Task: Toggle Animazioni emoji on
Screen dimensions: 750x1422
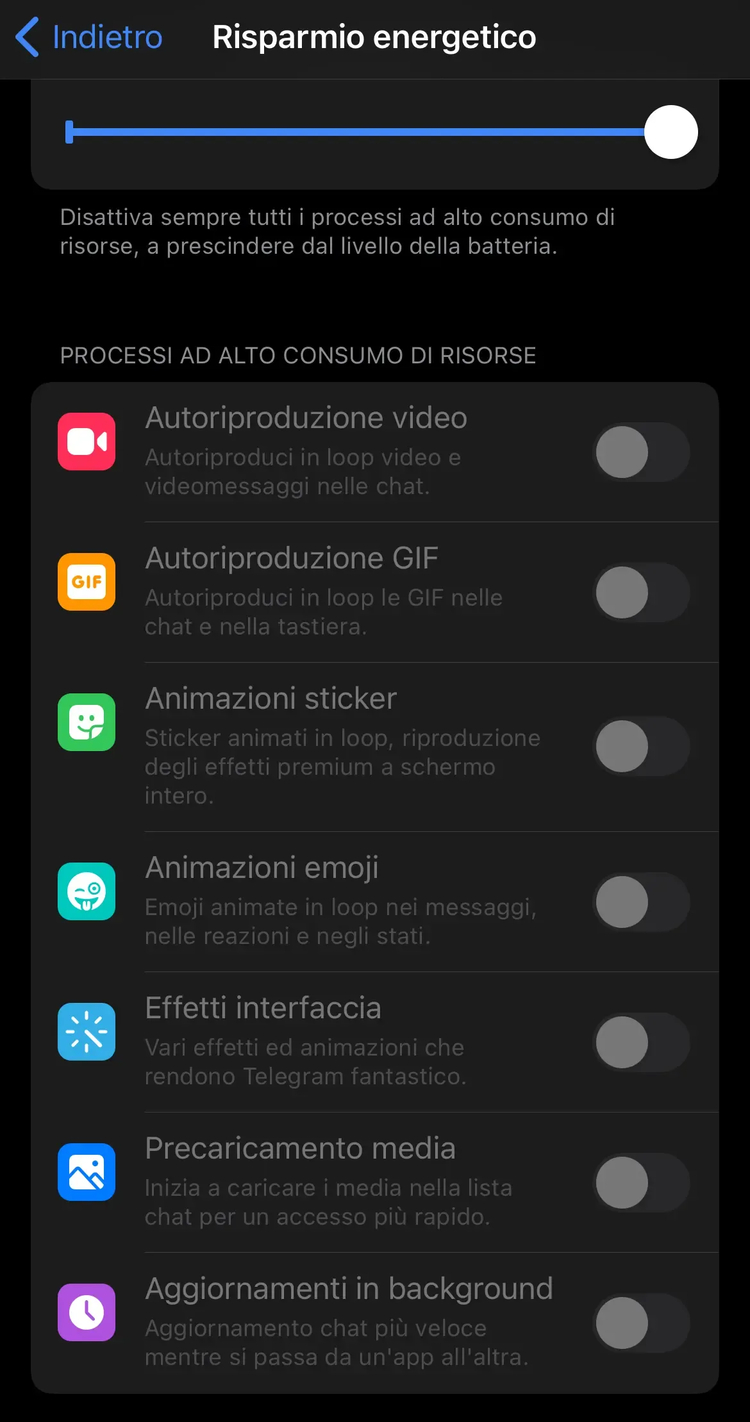Action: coord(642,902)
